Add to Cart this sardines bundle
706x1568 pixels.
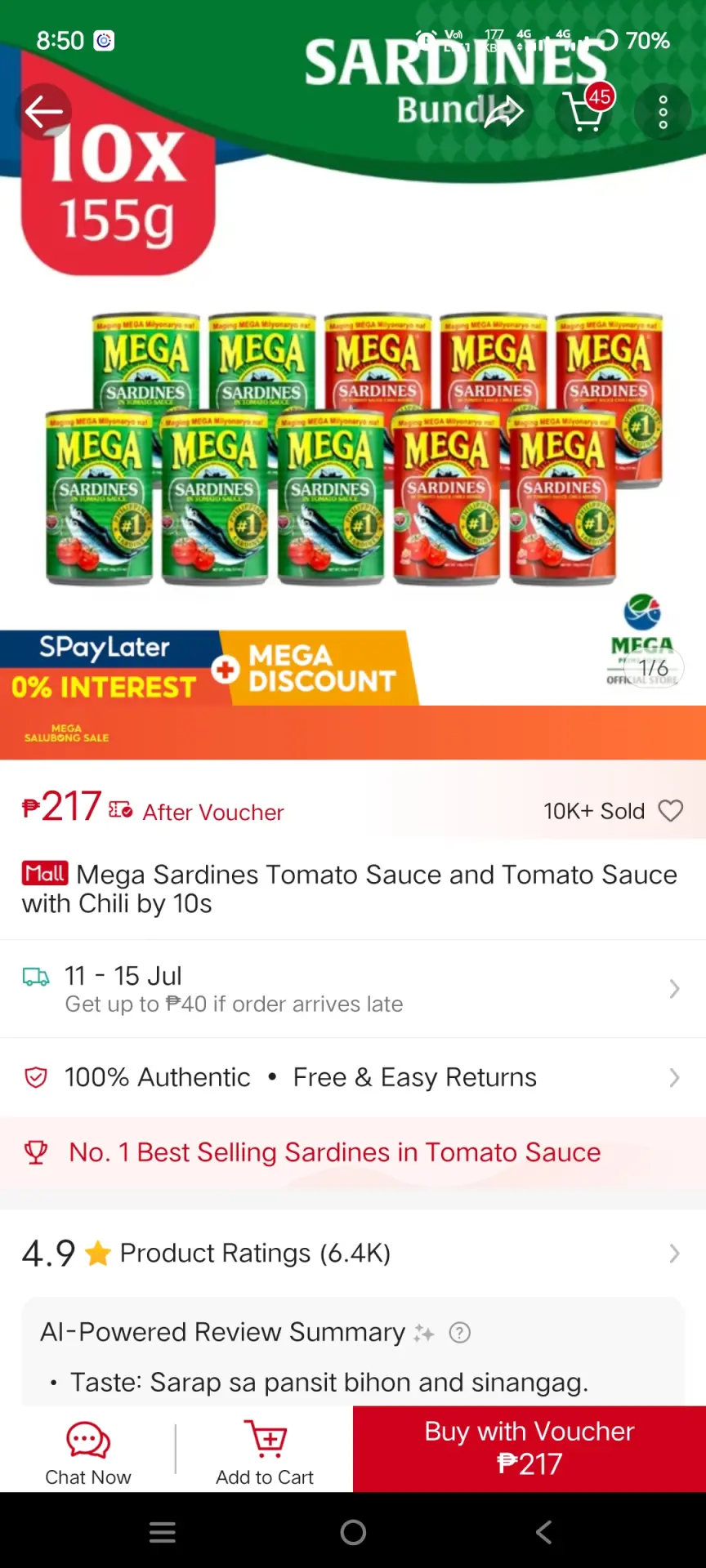(x=265, y=1450)
